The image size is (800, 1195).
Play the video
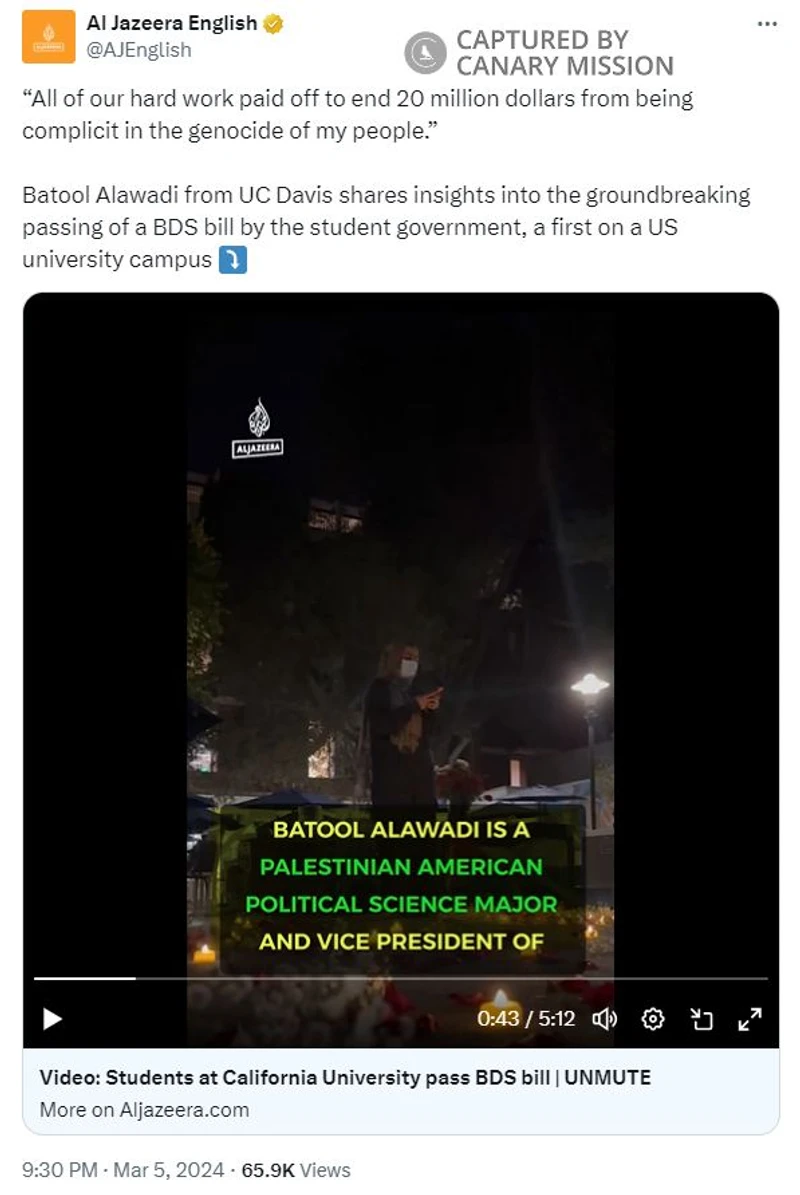coord(52,1019)
